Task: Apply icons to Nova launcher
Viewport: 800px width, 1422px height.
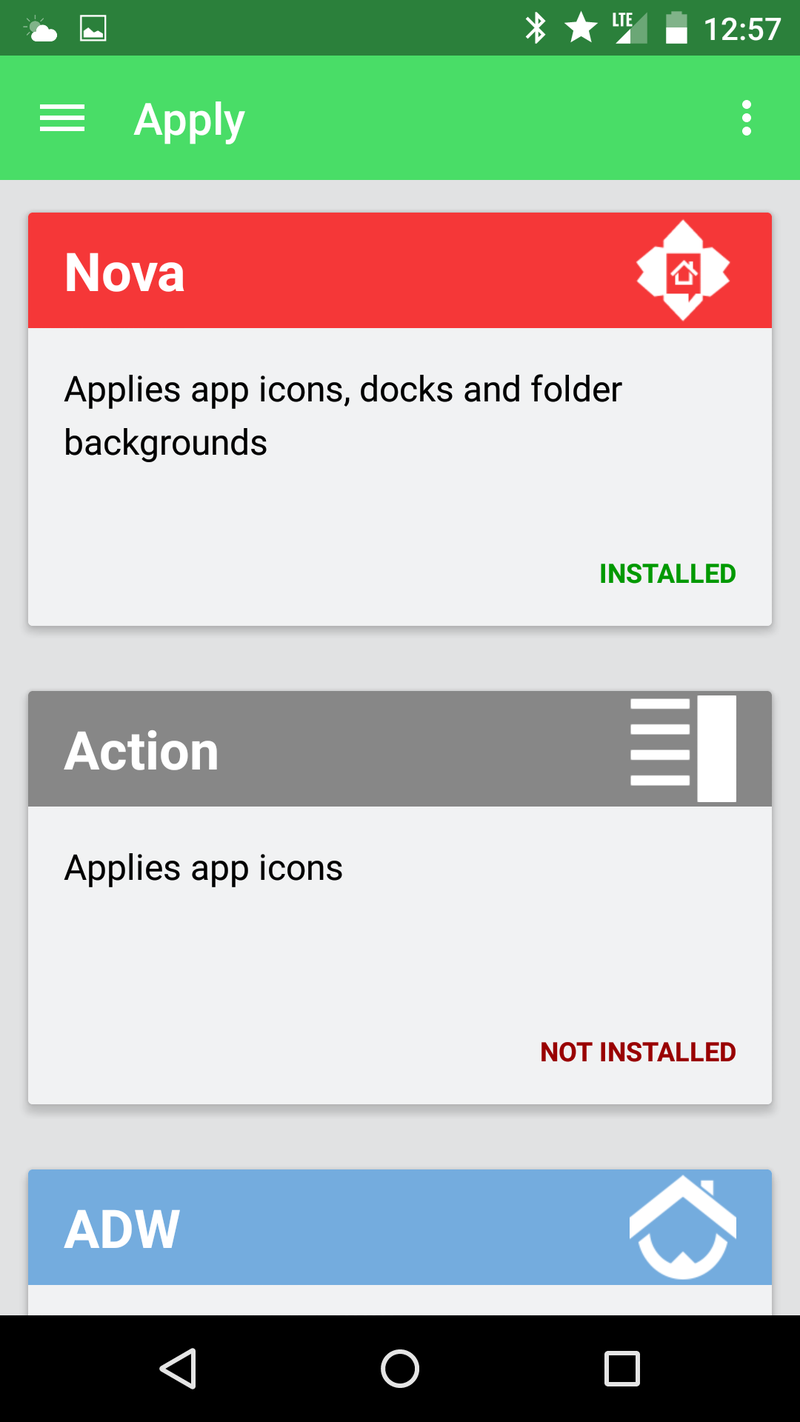Action: (x=400, y=419)
